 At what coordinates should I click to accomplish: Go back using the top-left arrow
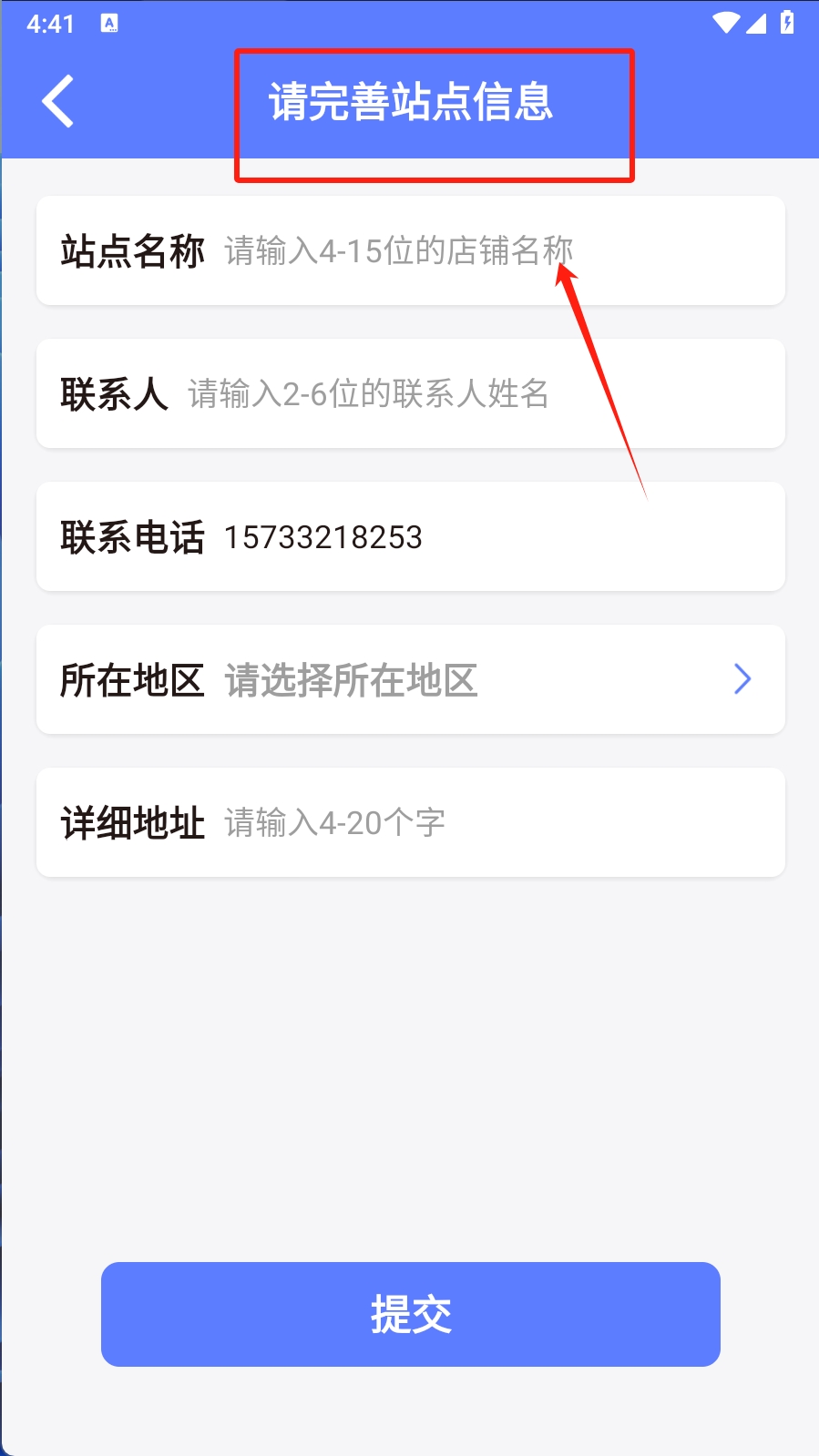[x=57, y=101]
